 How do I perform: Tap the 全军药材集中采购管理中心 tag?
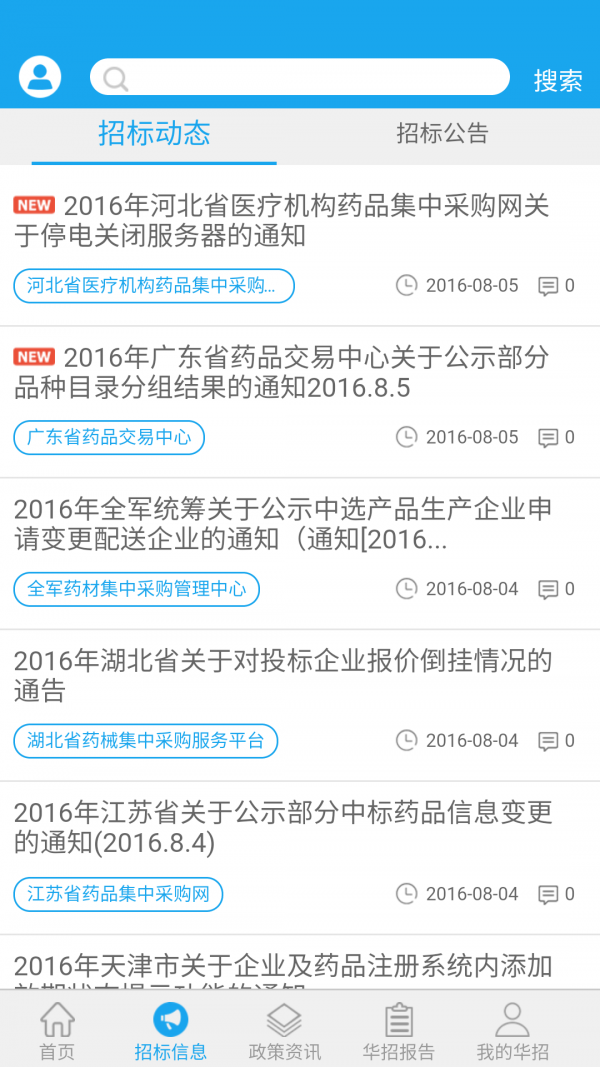[x=136, y=589]
